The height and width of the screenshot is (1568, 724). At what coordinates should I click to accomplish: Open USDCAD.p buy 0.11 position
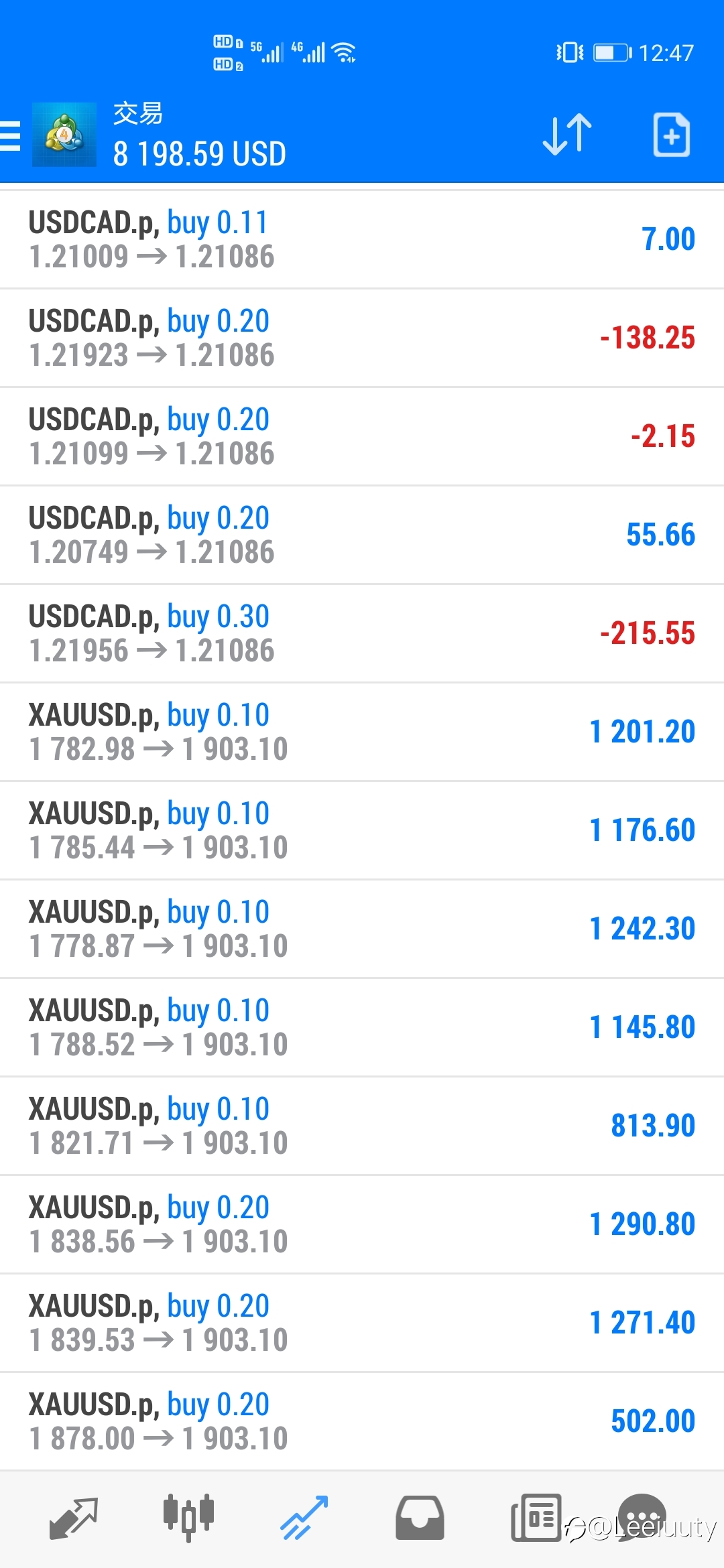362,240
